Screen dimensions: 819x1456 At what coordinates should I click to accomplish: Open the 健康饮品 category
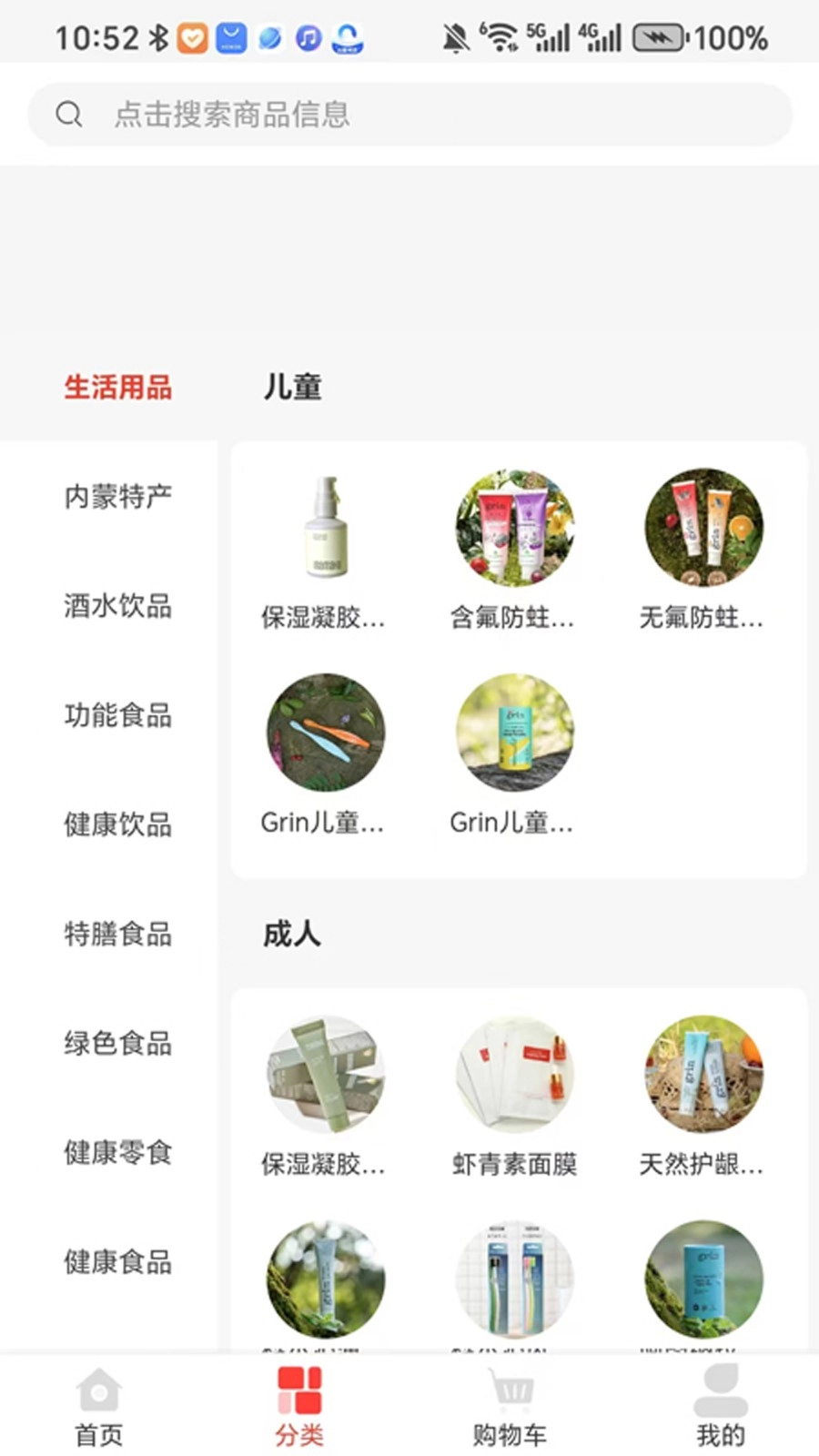pyautogui.click(x=117, y=825)
